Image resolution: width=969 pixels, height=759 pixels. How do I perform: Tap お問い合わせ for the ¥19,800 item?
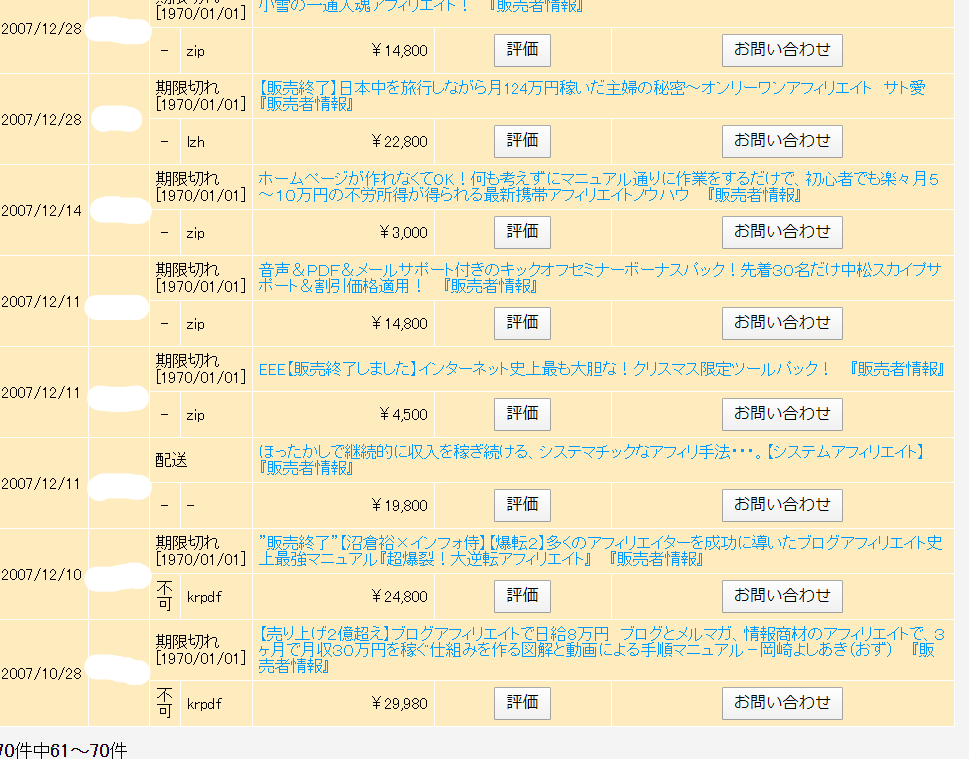pyautogui.click(x=782, y=505)
